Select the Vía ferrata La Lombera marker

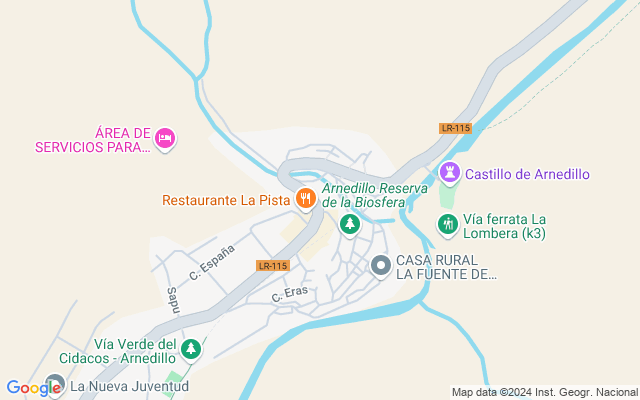[449, 224]
